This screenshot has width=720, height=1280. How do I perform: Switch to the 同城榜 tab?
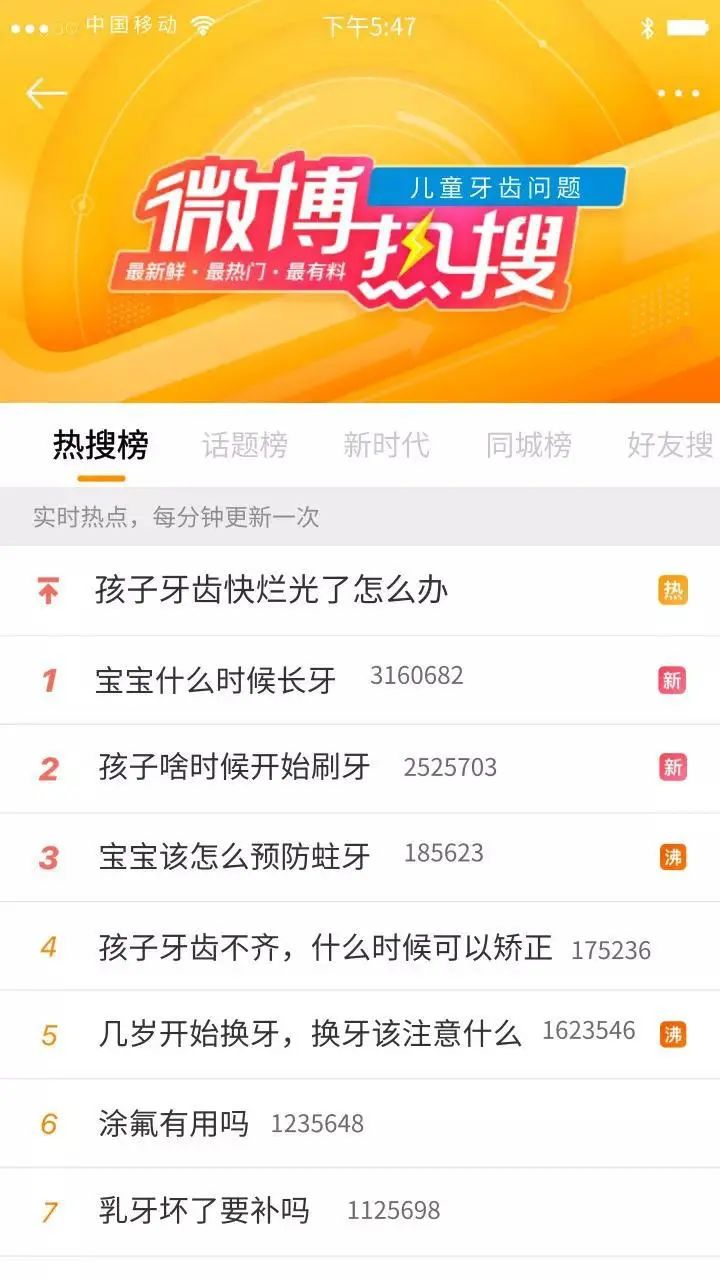[x=529, y=445]
